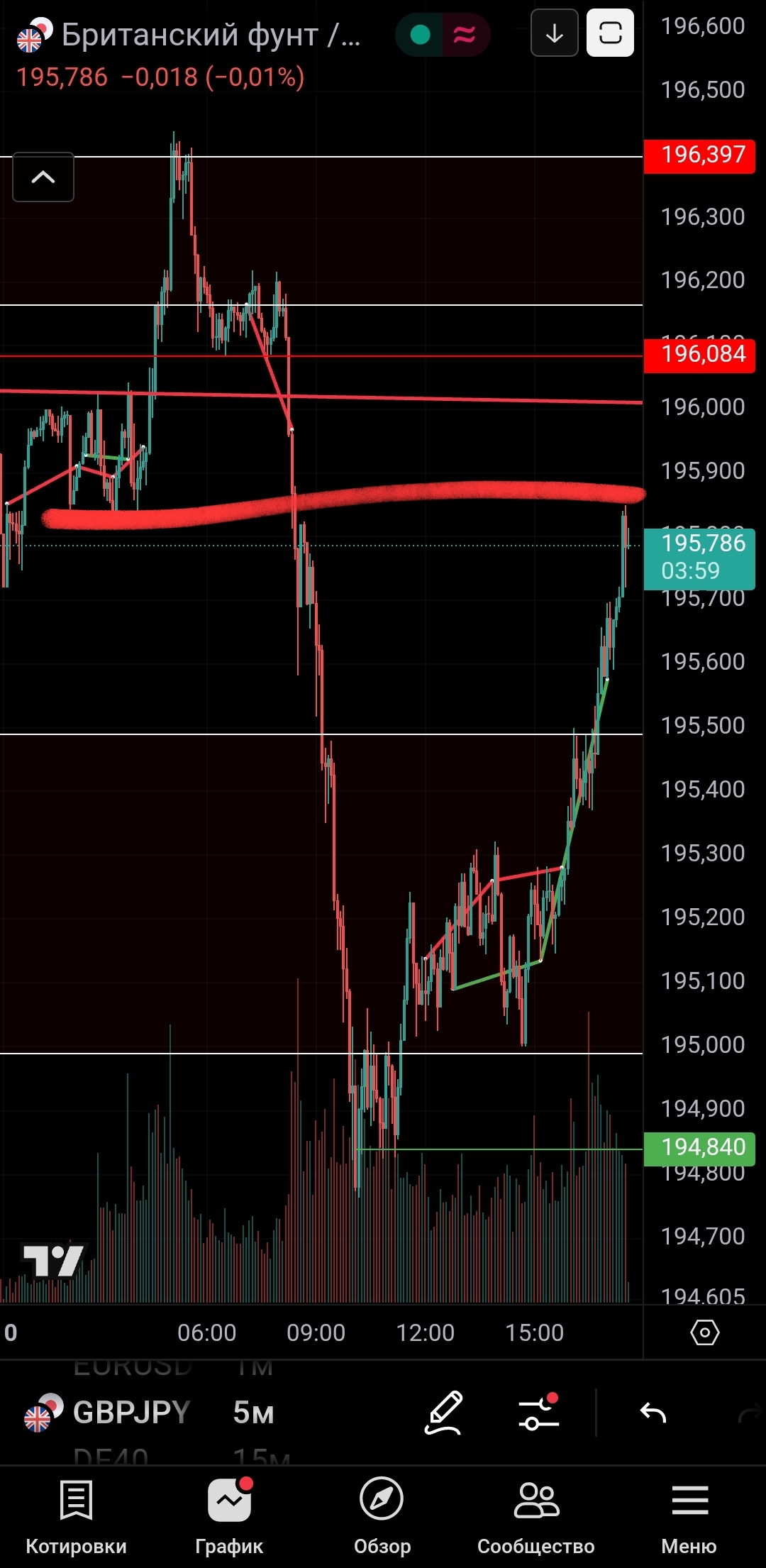Image resolution: width=766 pixels, height=1568 pixels.
Task: Tap the green and red market status pill
Action: 443,34
